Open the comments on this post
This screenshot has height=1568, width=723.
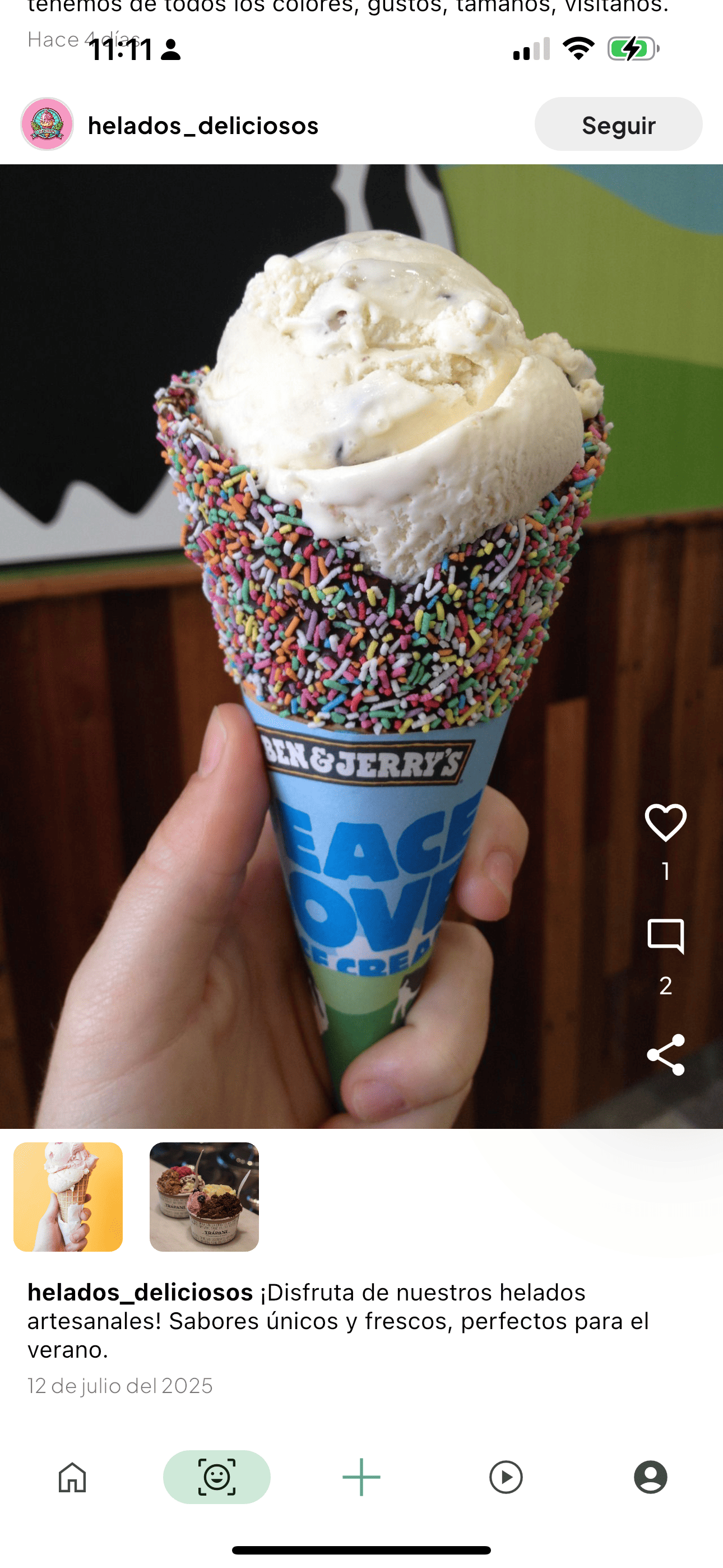click(665, 936)
